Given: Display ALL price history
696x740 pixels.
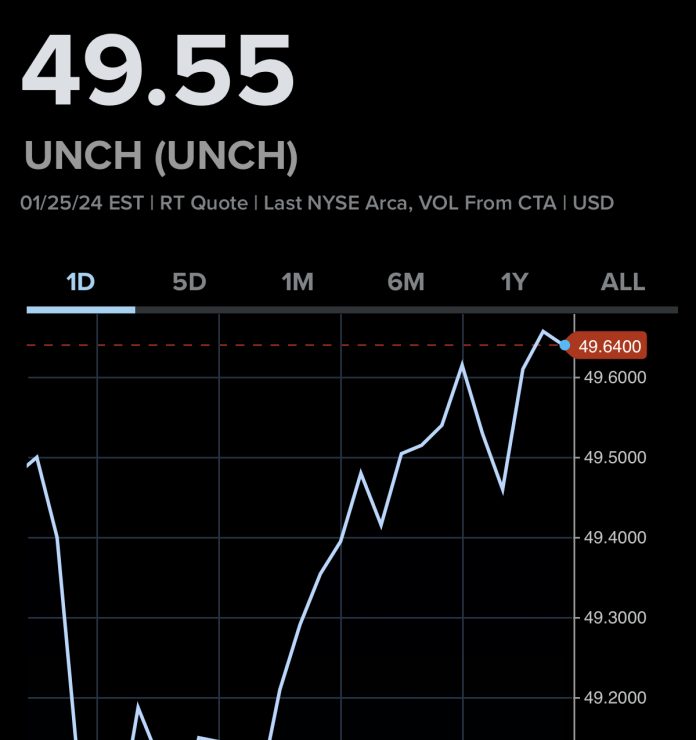Looking at the screenshot, I should pyautogui.click(x=622, y=283).
